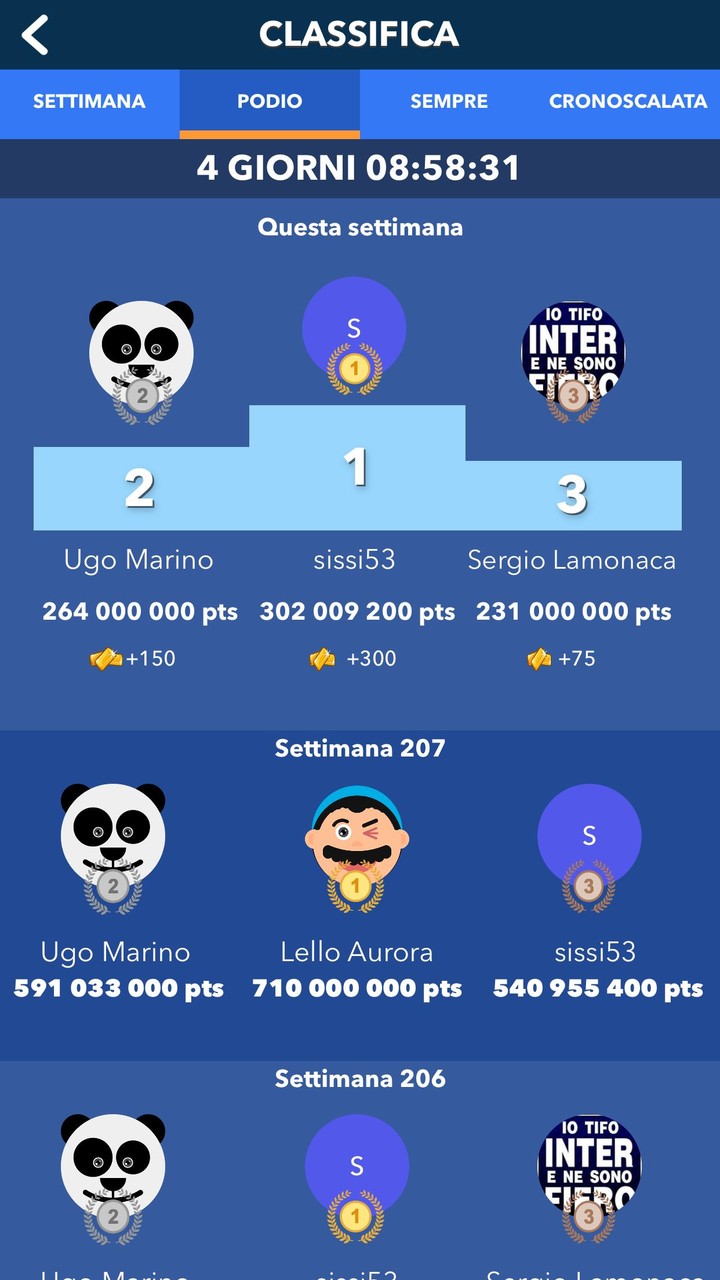The height and width of the screenshot is (1280, 720).
Task: Tap Lello Aurora's winking avatar in Settimana 207
Action: click(358, 840)
